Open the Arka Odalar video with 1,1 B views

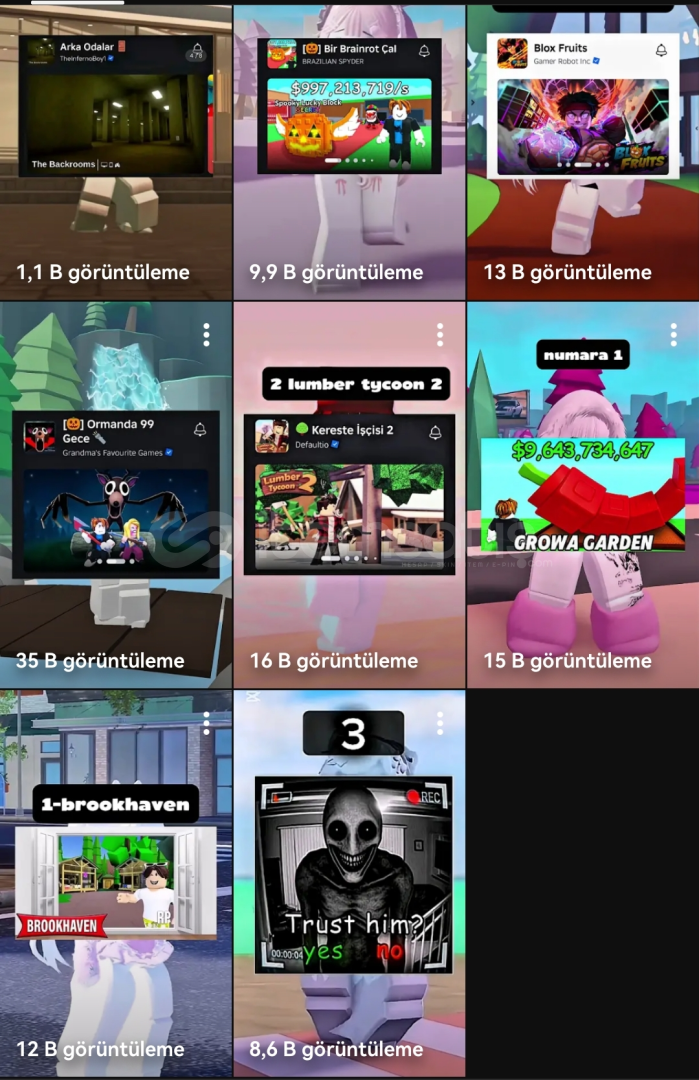116,150
